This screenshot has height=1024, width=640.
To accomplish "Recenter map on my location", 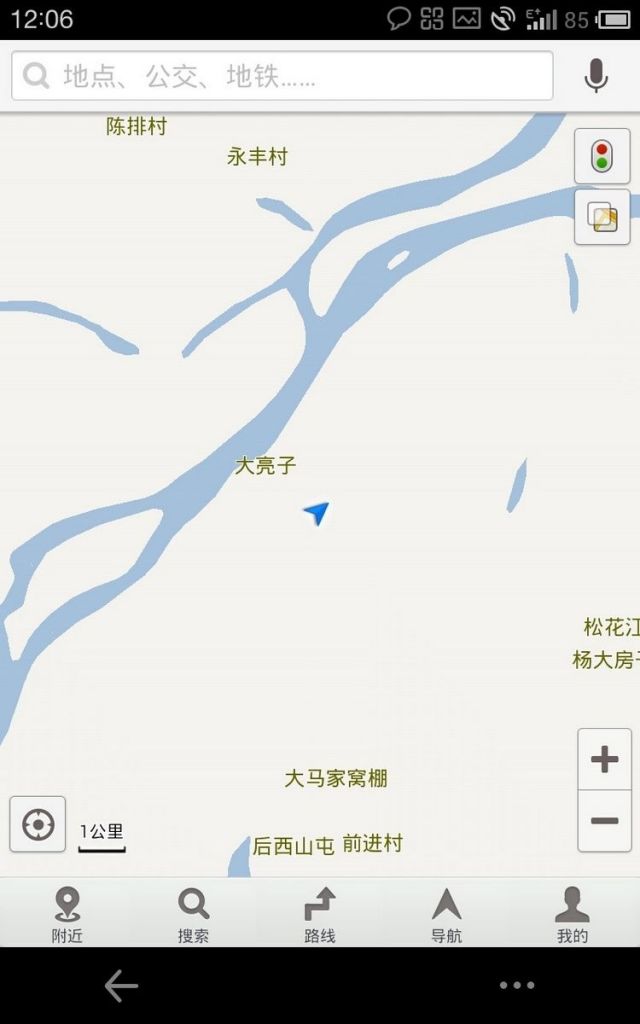I will pos(38,824).
